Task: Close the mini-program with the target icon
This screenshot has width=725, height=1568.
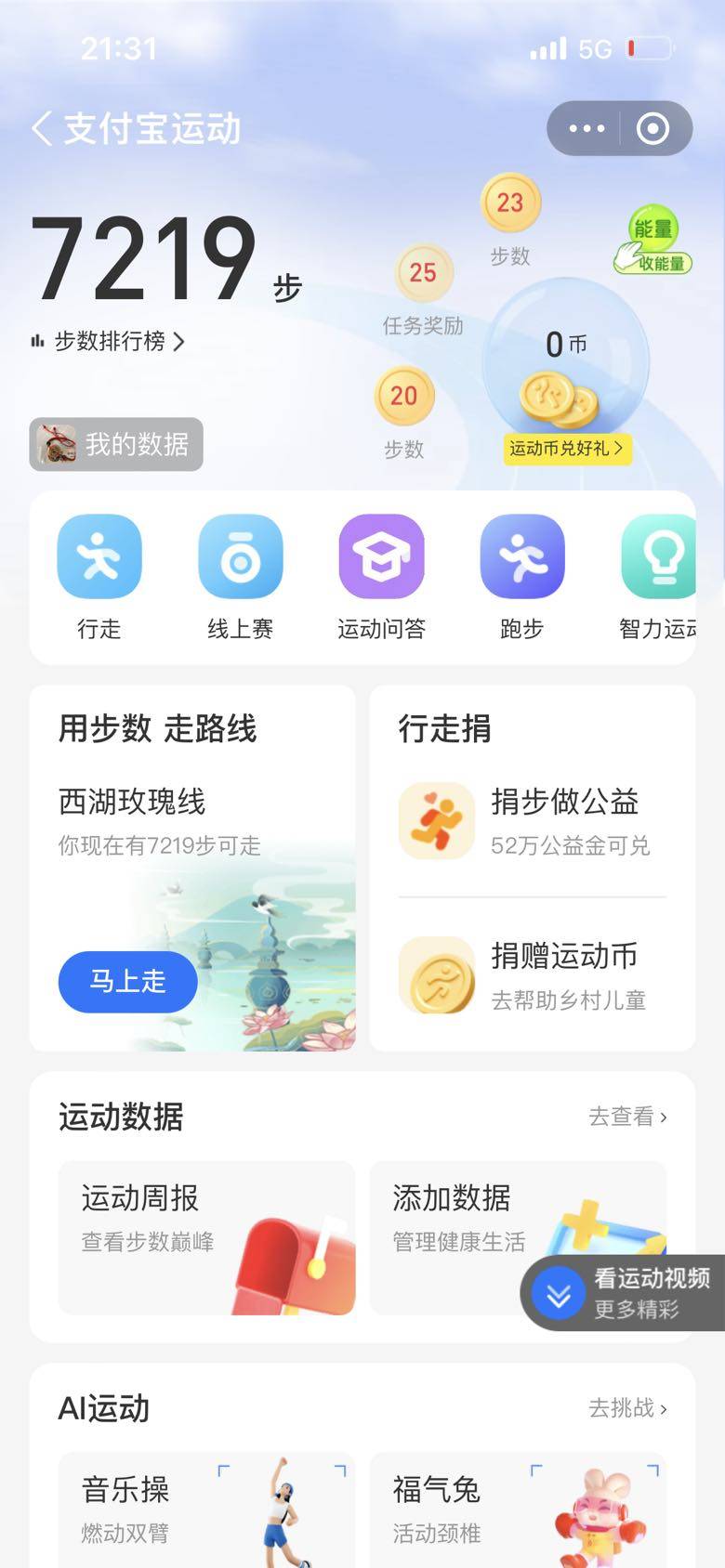Action: (x=652, y=128)
